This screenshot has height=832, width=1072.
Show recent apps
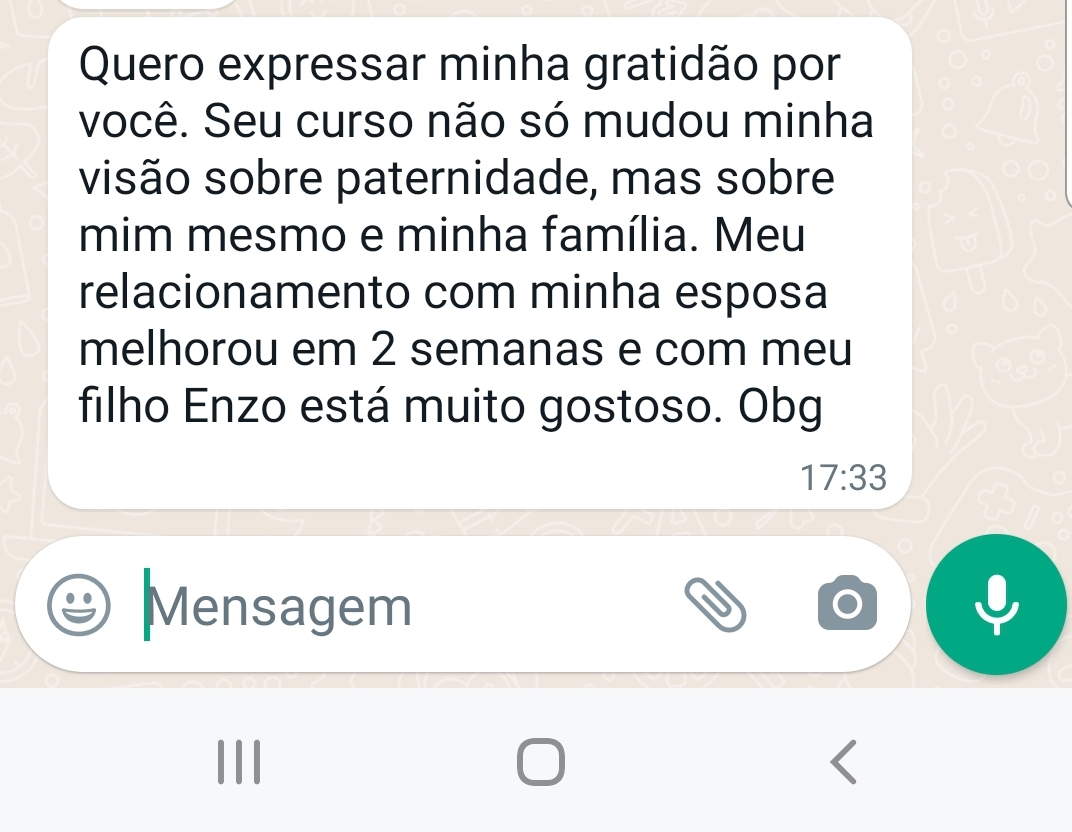point(239,762)
